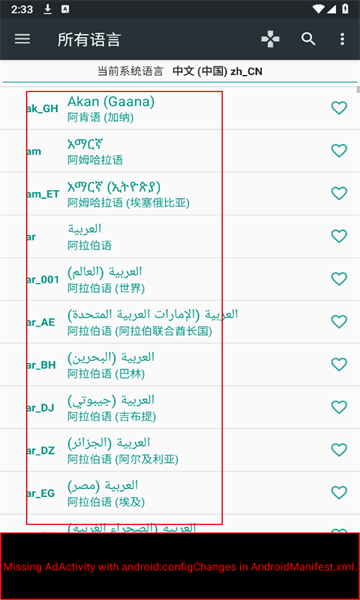Select the 'am' Amharic language row

(180, 151)
